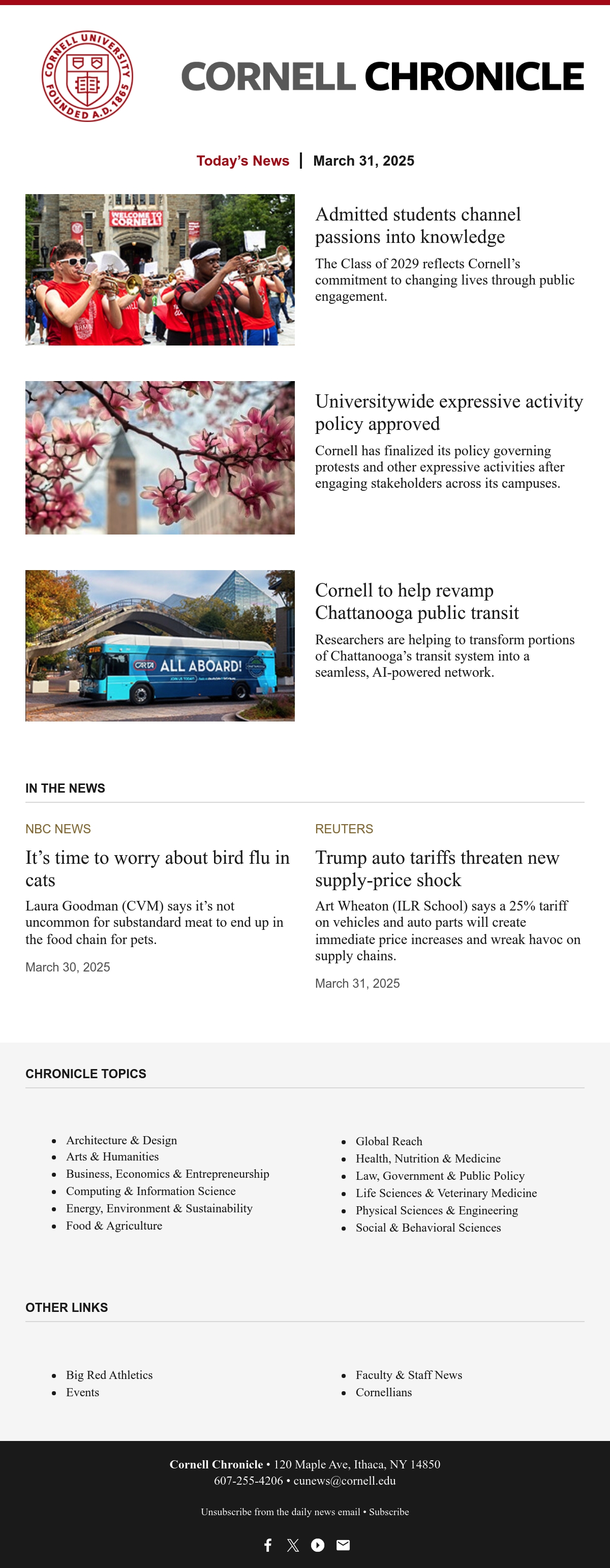Read Universitywide expressive activity policy approved
The height and width of the screenshot is (1568, 610).
449,412
